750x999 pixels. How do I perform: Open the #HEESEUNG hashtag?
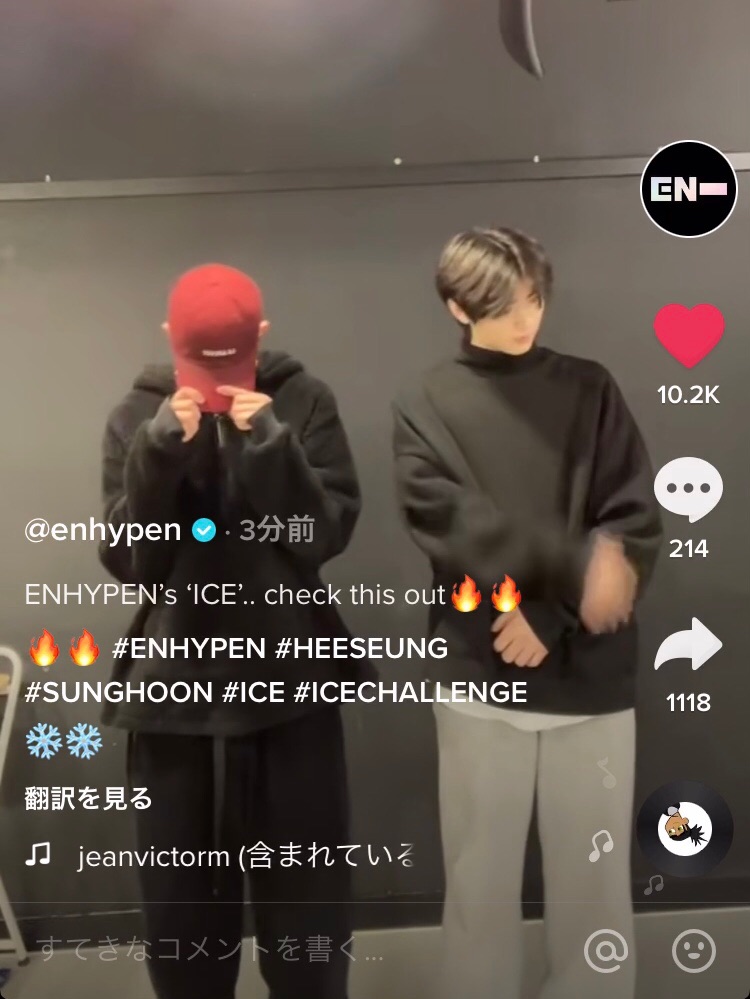point(361,648)
